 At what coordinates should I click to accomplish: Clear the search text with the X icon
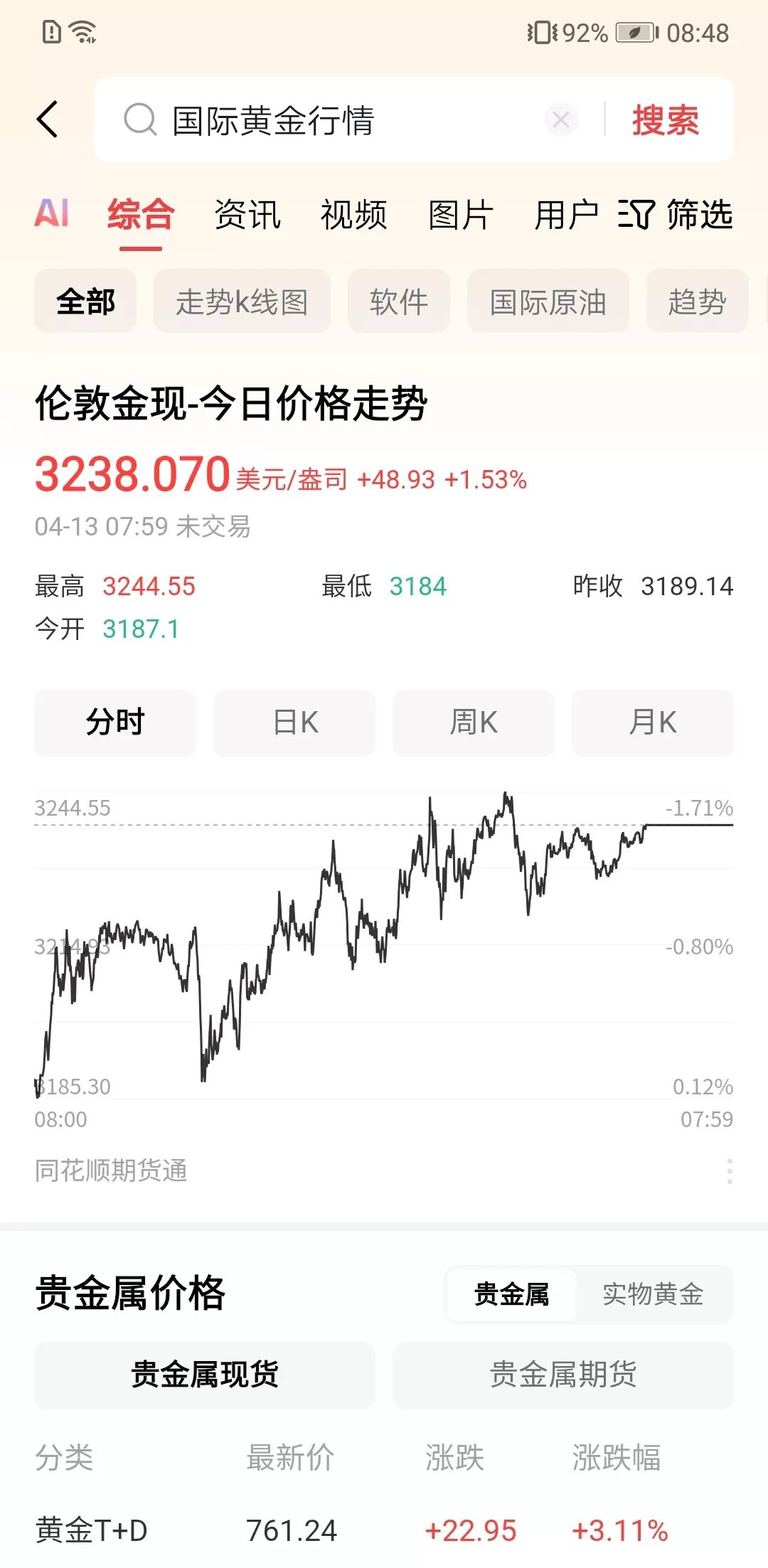561,119
